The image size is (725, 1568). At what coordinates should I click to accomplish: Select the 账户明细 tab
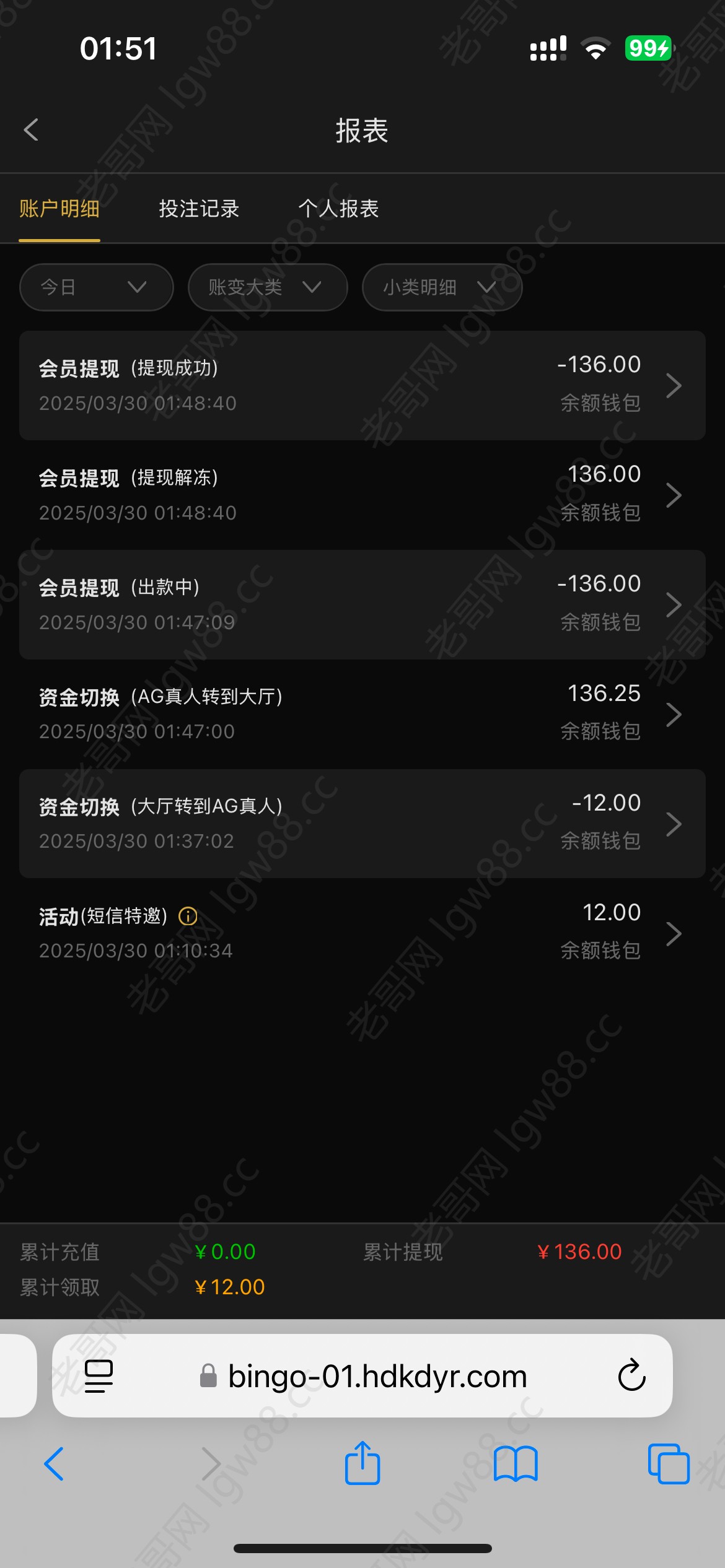coord(59,209)
